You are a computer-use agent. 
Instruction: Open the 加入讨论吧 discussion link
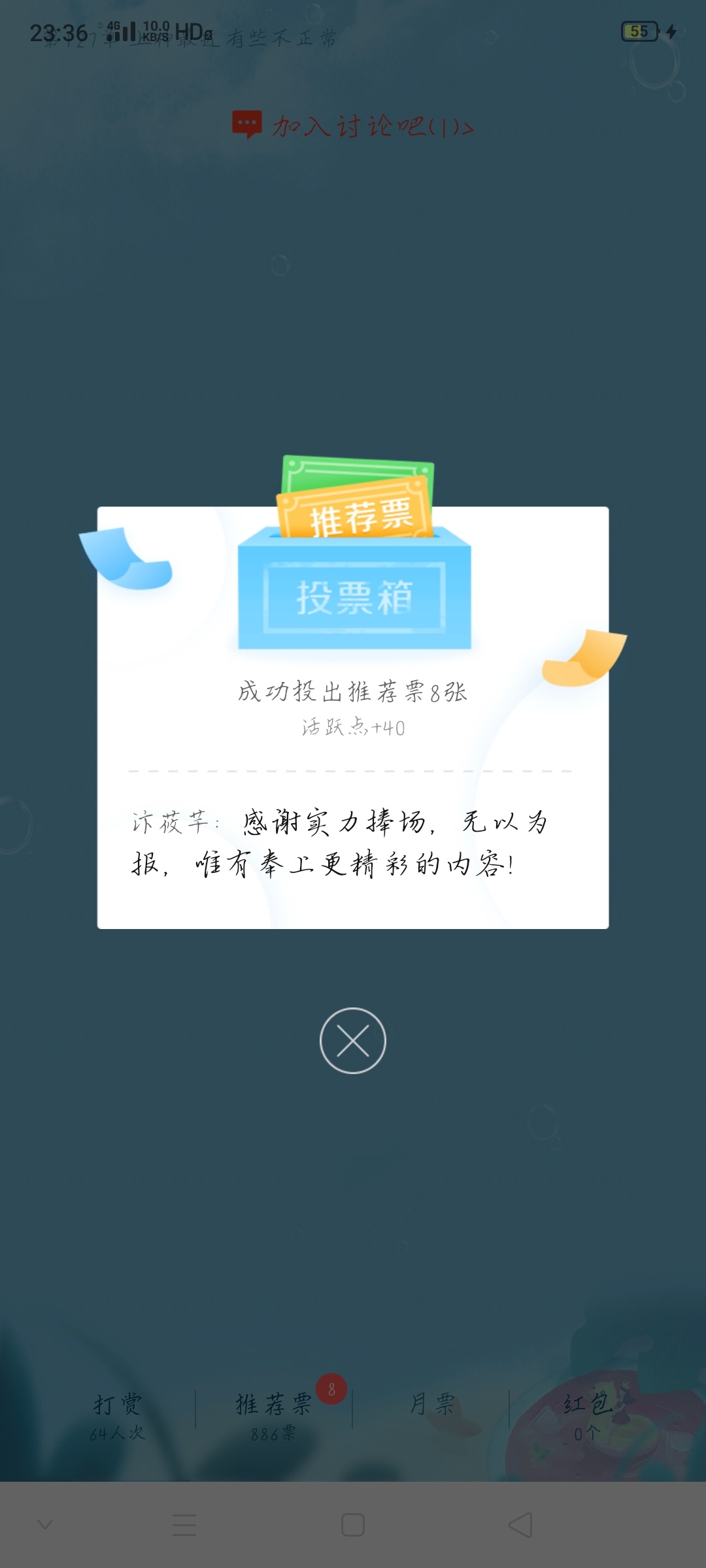[x=353, y=125]
